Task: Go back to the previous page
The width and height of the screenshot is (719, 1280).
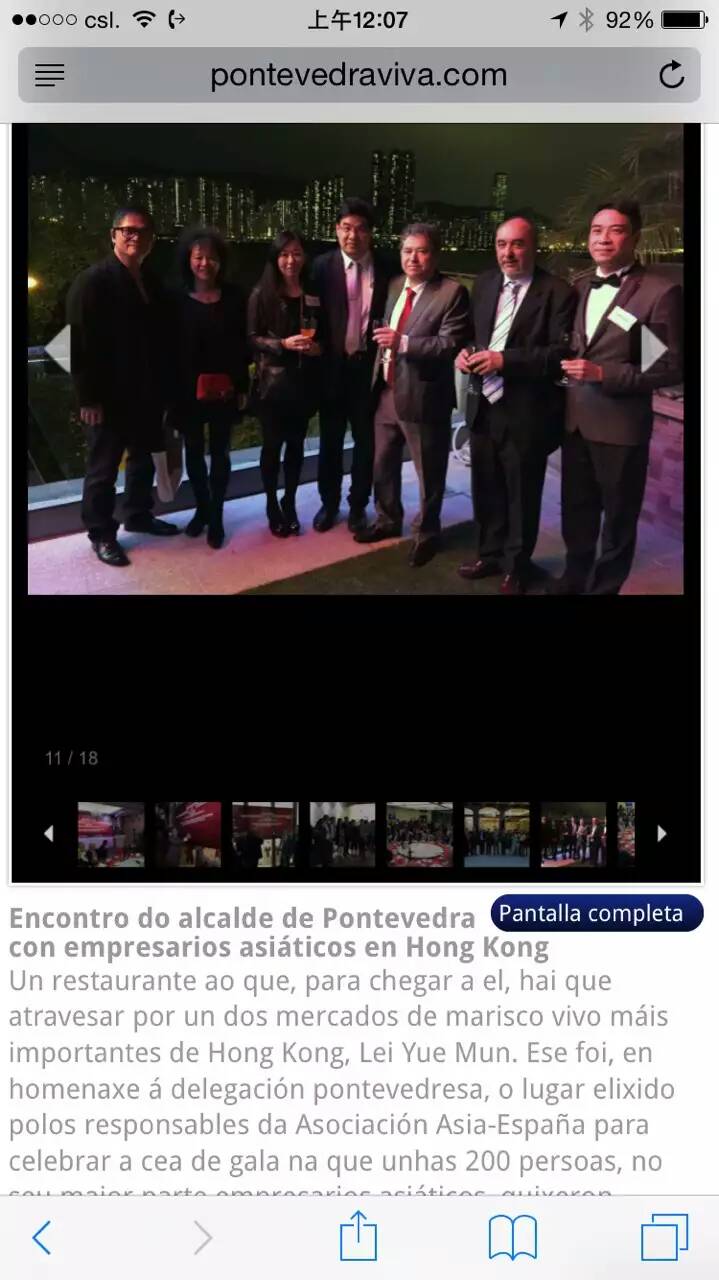Action: [41, 1238]
